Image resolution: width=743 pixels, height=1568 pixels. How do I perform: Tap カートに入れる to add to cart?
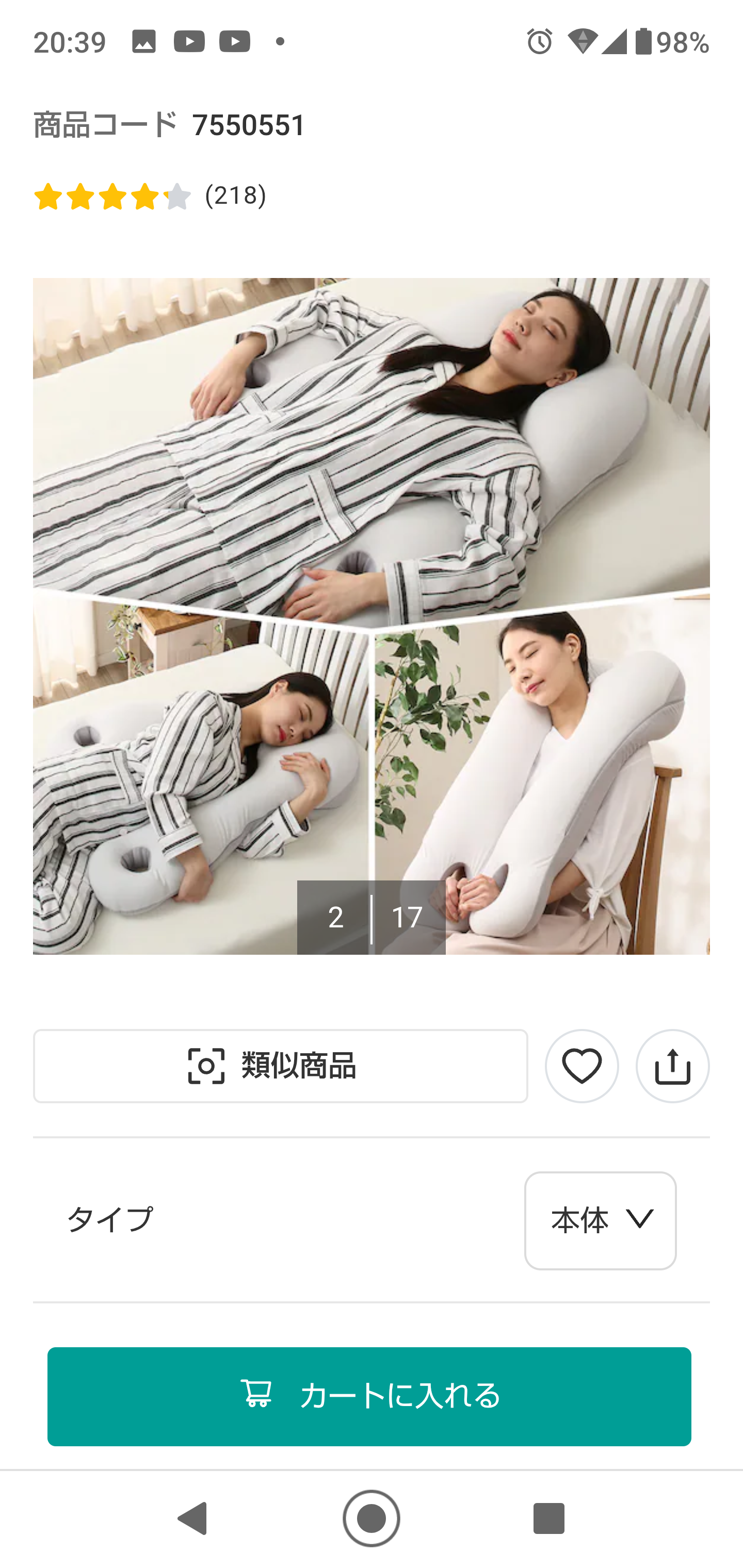coord(369,1396)
